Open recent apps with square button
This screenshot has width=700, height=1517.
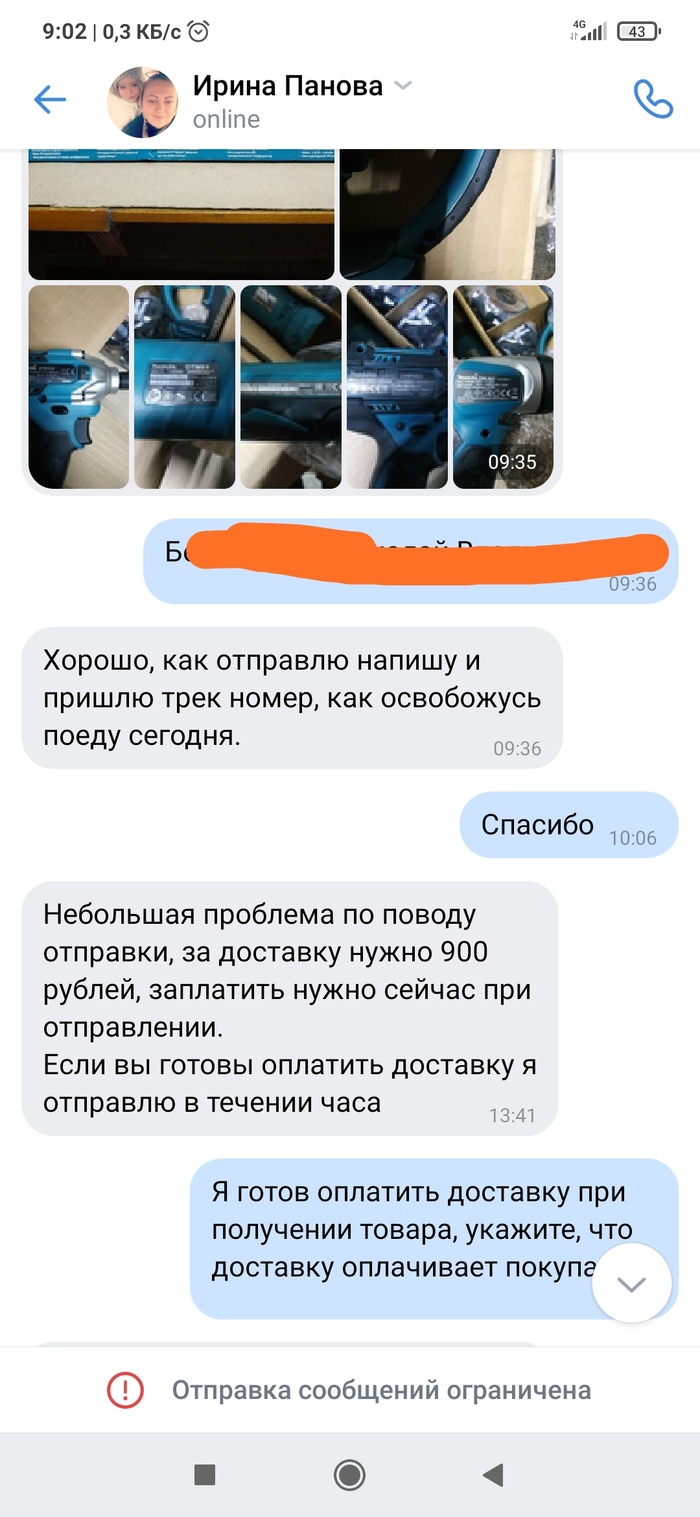pyautogui.click(x=205, y=1474)
